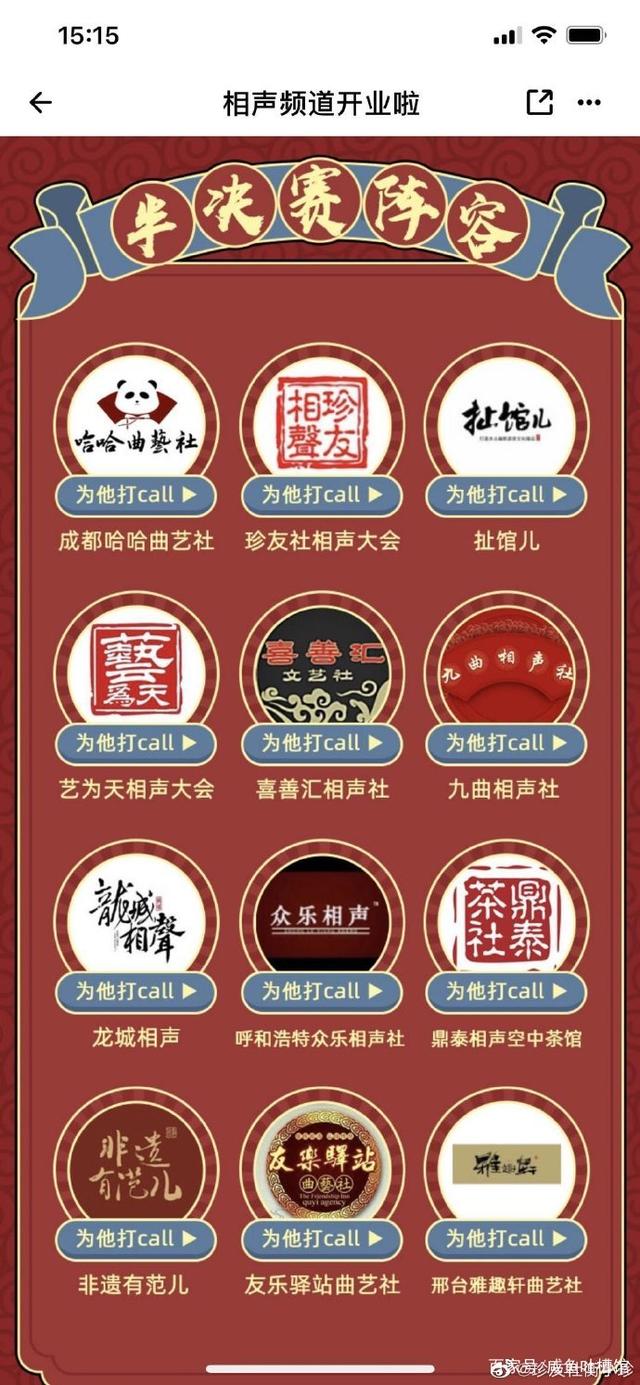Vote 为他打call for 成都哈哈曲艺社
Image resolution: width=640 pixels, height=1385 pixels.
pos(135,494)
